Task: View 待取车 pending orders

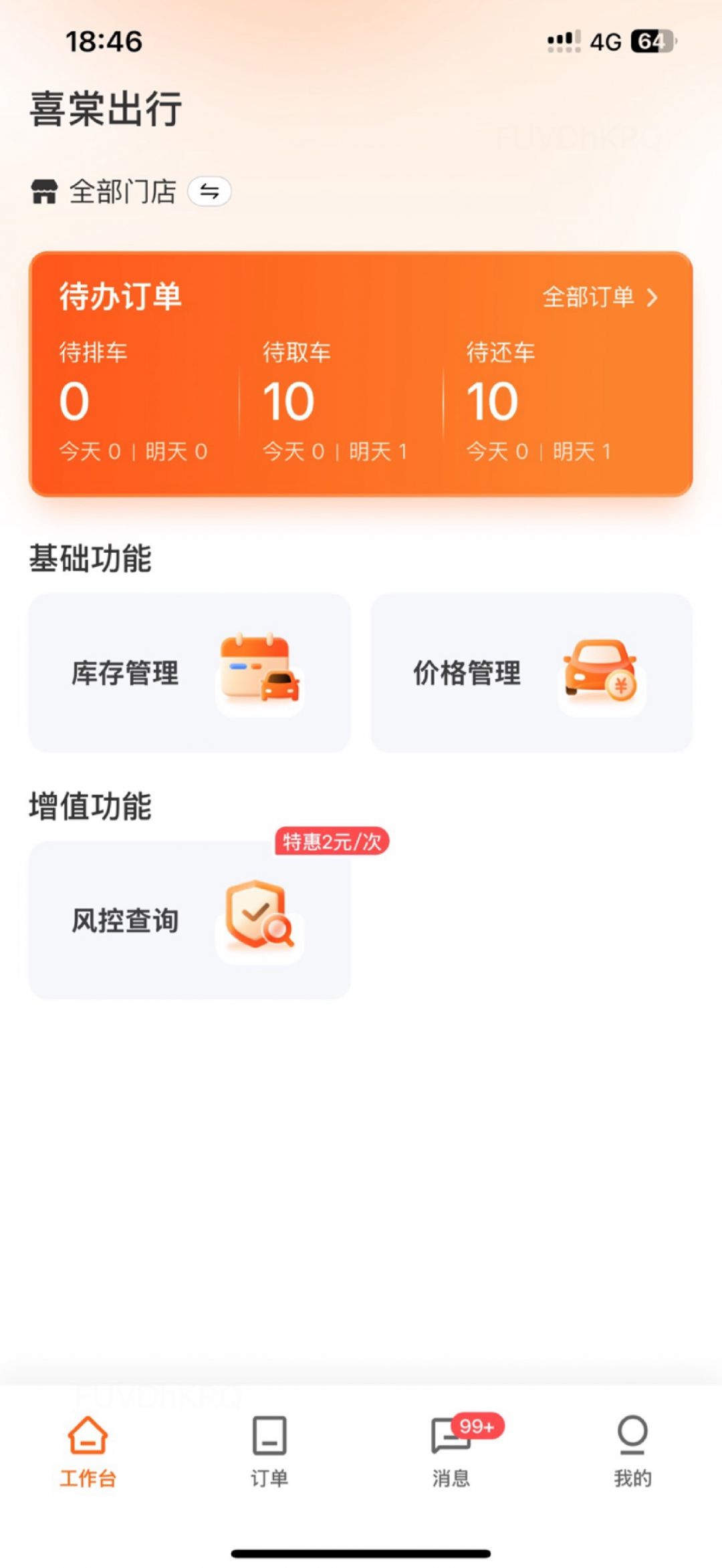Action: coord(334,402)
